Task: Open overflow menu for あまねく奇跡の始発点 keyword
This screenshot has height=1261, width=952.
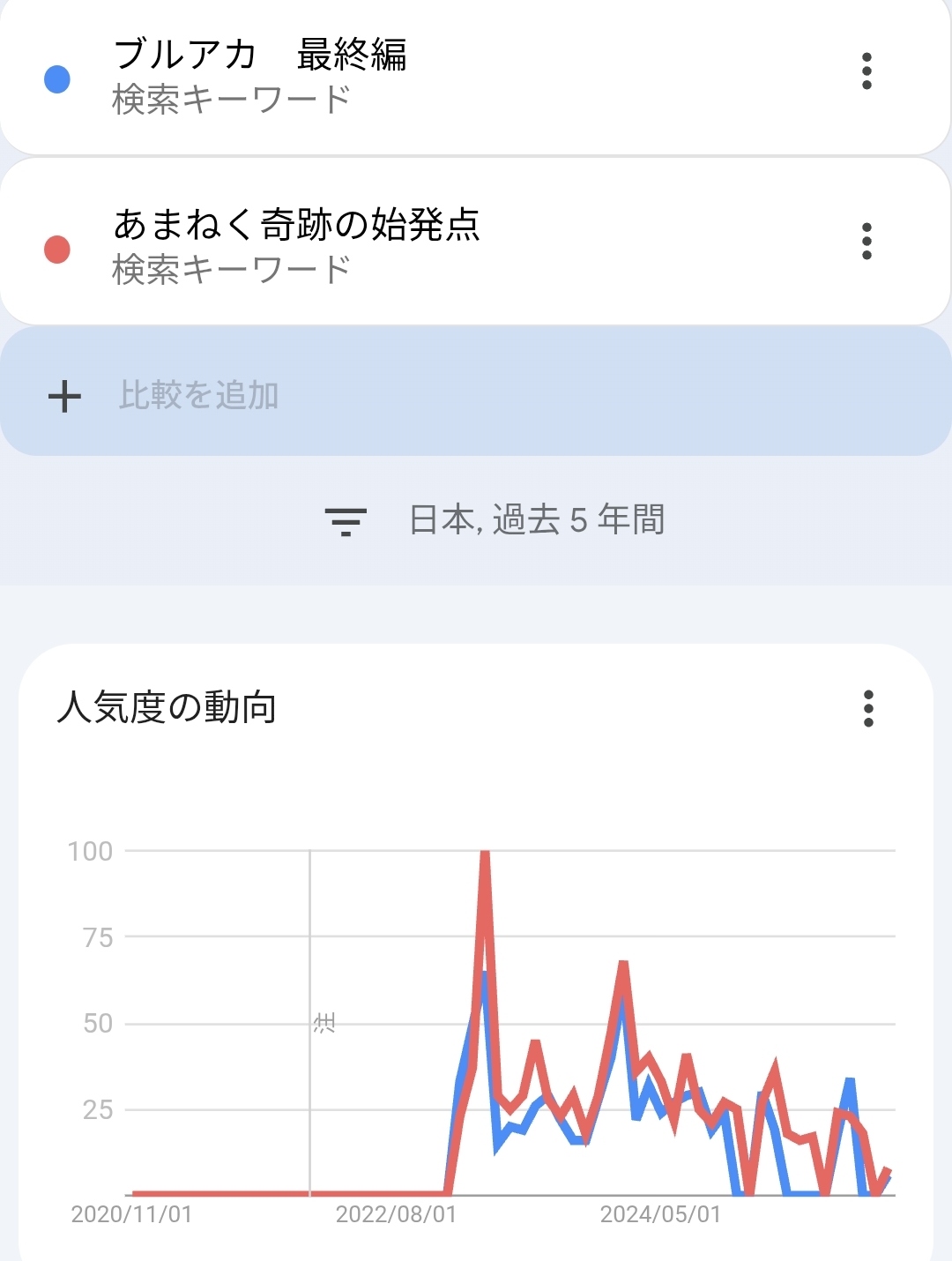Action: point(866,241)
